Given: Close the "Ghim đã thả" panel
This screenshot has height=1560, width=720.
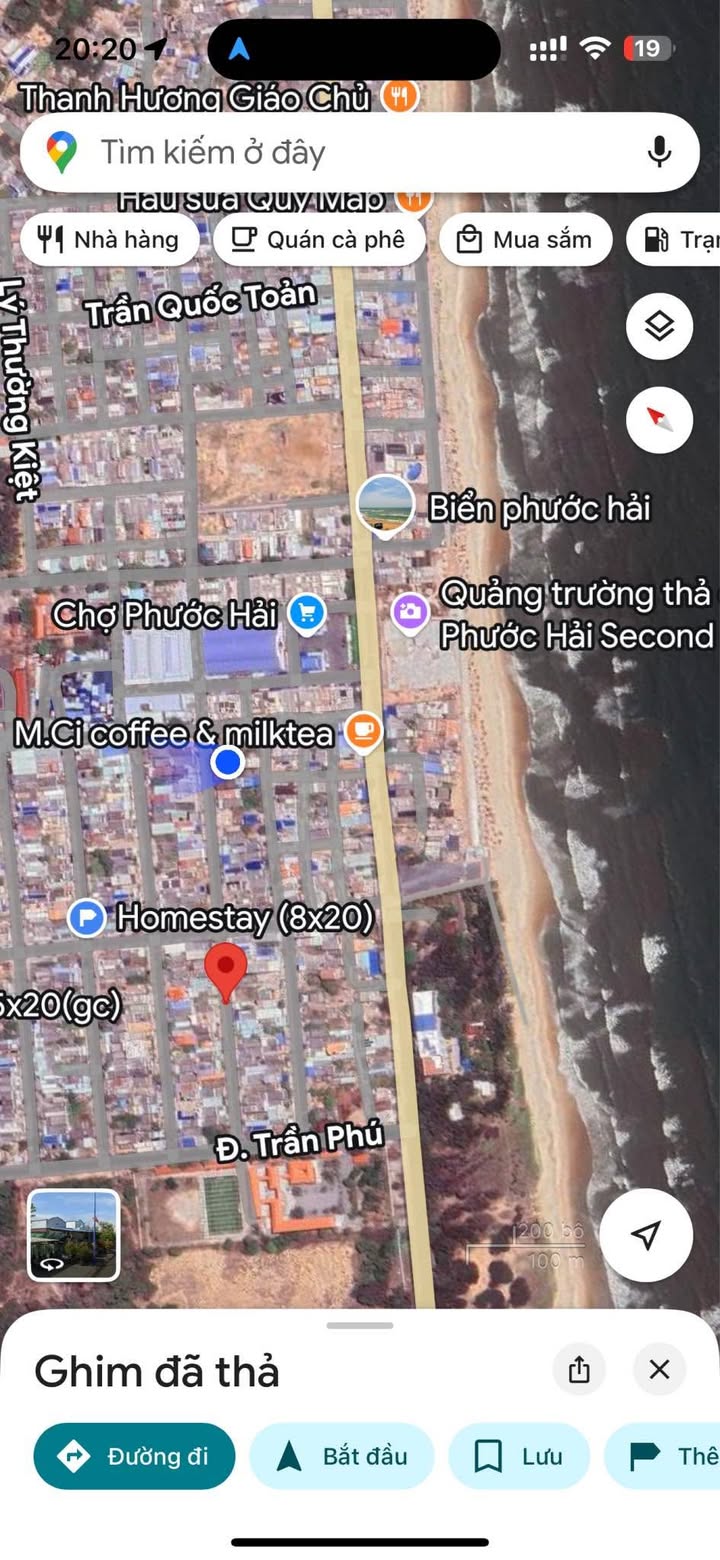Looking at the screenshot, I should (659, 1369).
